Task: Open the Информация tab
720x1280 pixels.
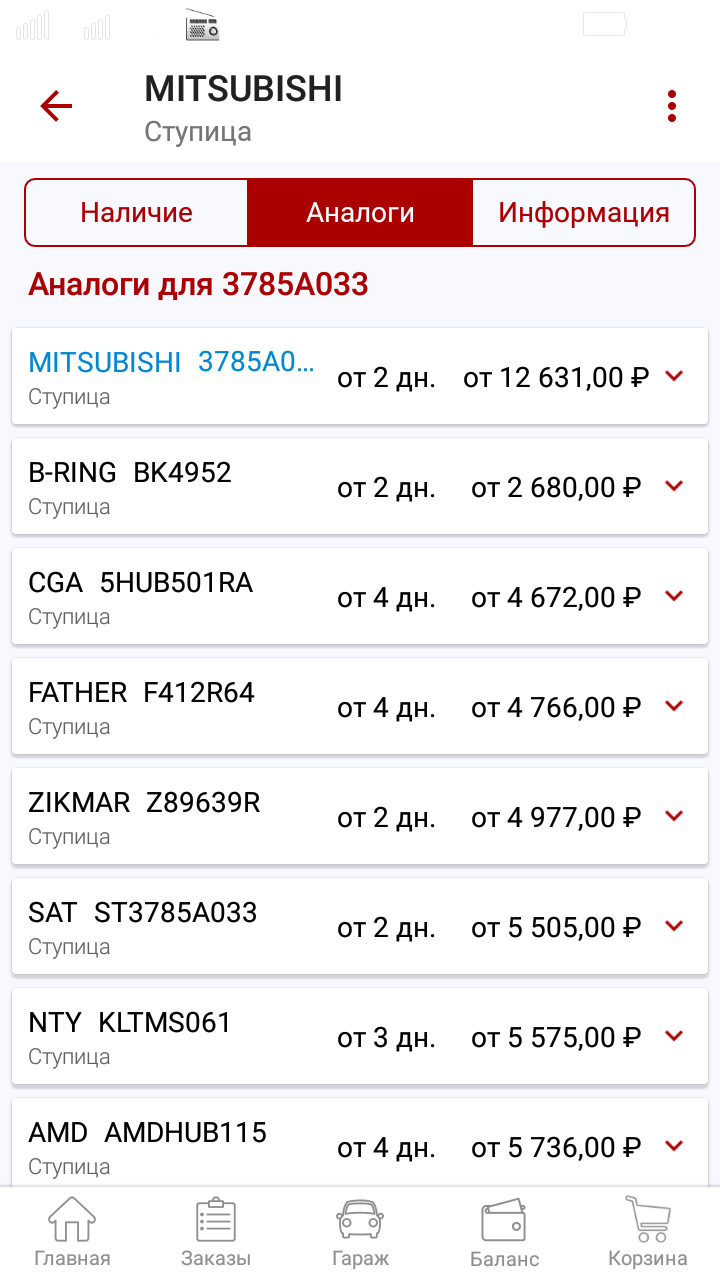Action: point(583,212)
